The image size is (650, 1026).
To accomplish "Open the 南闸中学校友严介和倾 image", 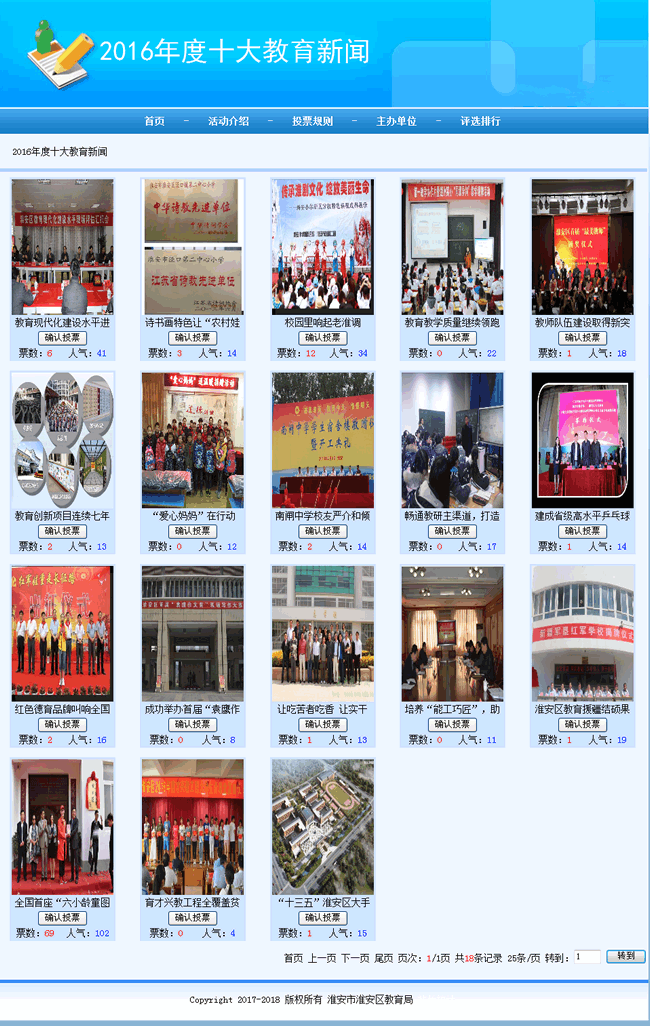I will click(x=322, y=440).
